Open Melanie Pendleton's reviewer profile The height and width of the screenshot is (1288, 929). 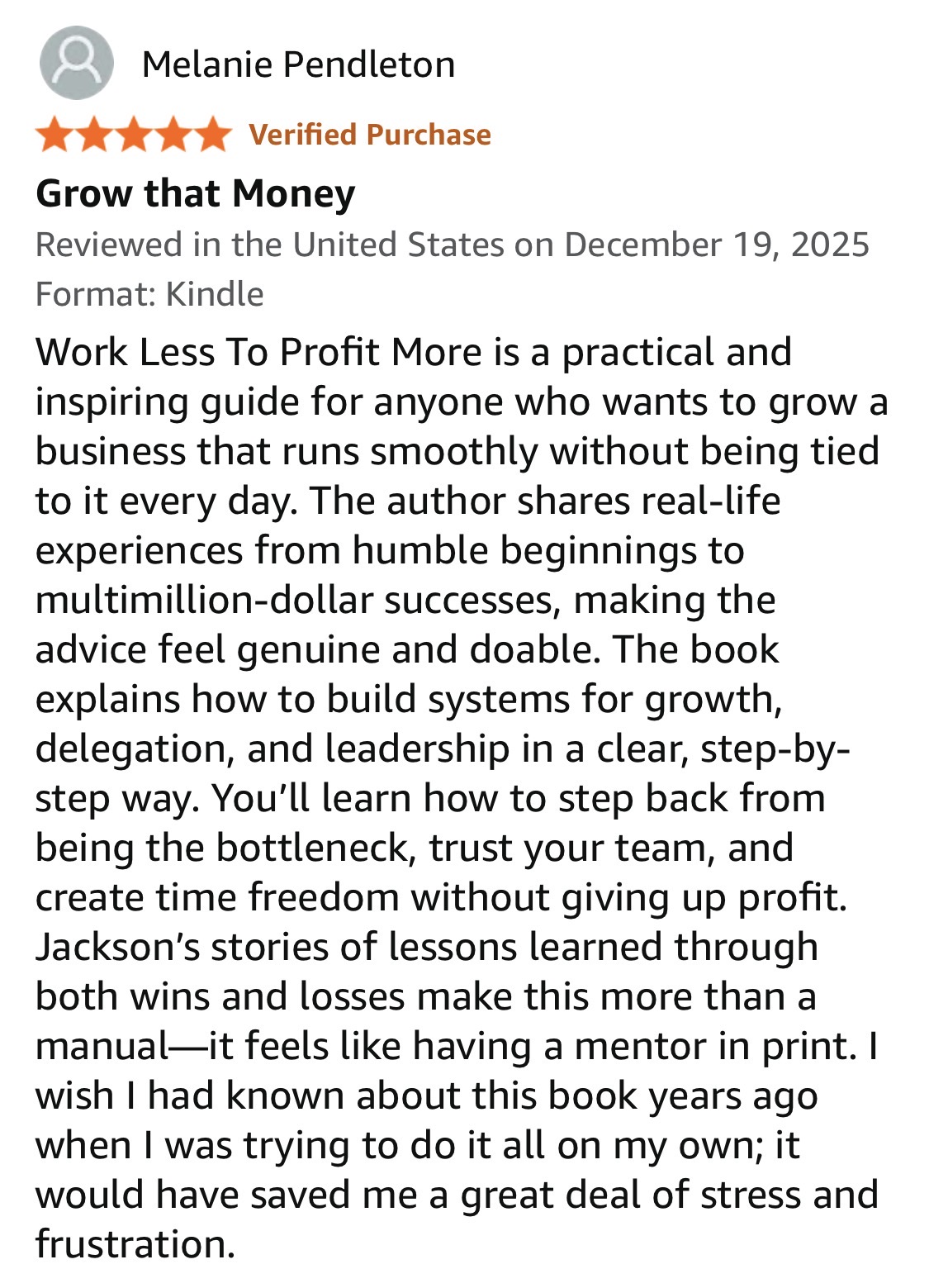point(297,64)
